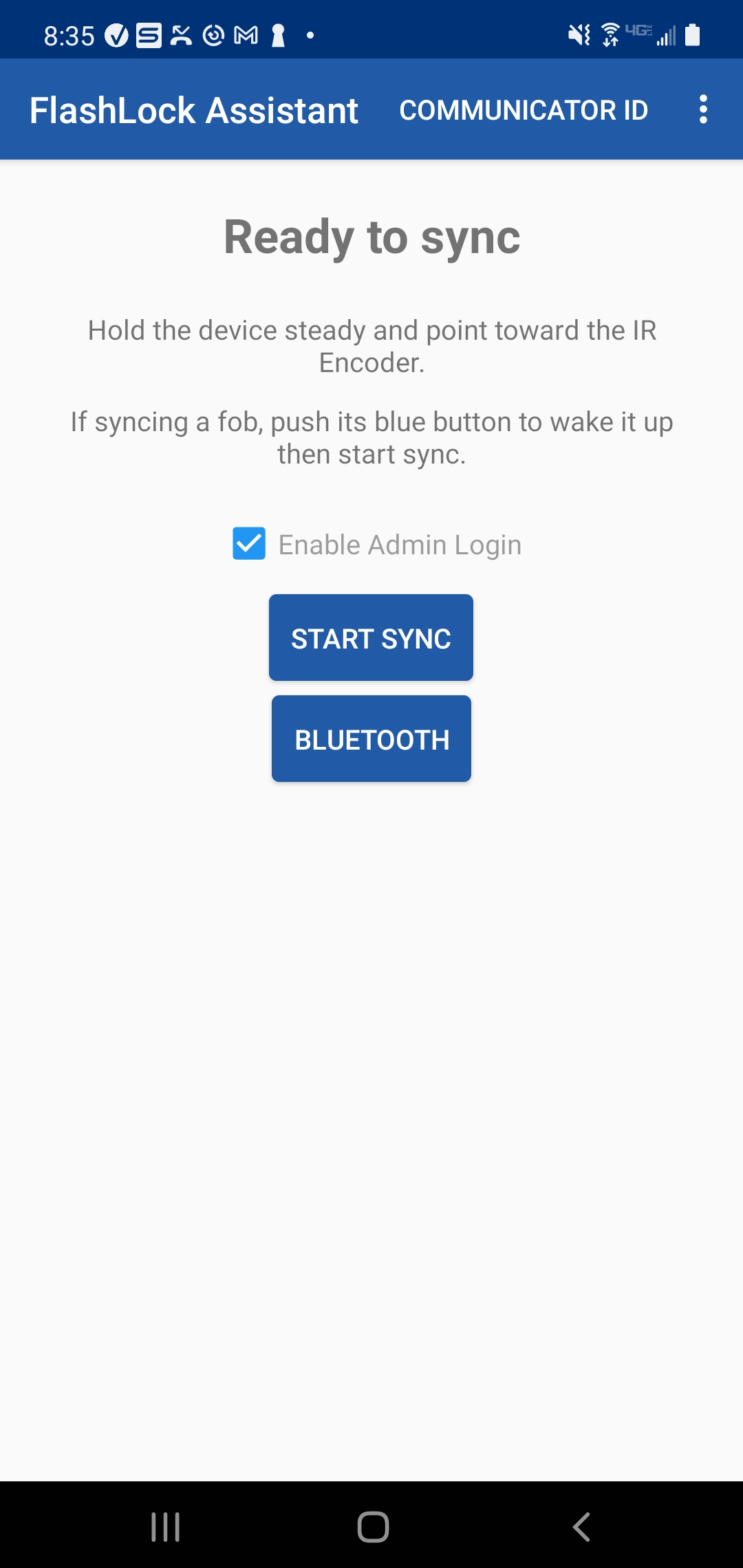Tap the Gmail icon in the status bar
This screenshot has width=743, height=1568.
pyautogui.click(x=244, y=34)
